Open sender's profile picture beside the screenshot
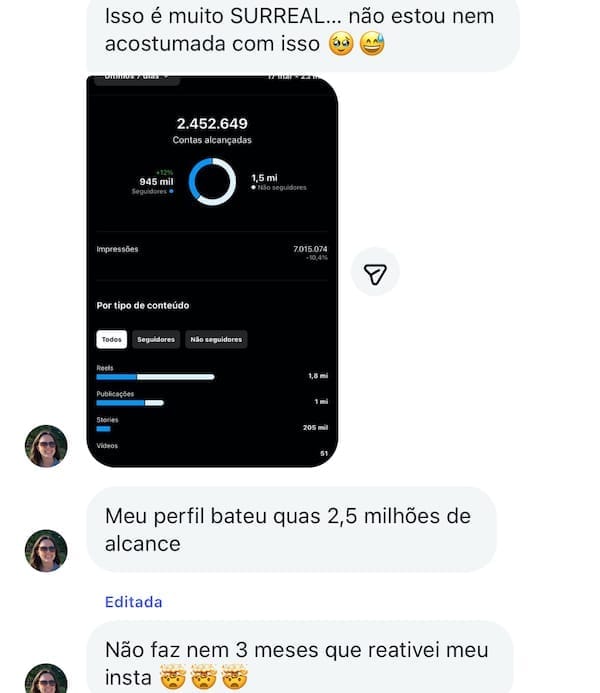This screenshot has width=600, height=693. tap(46, 446)
